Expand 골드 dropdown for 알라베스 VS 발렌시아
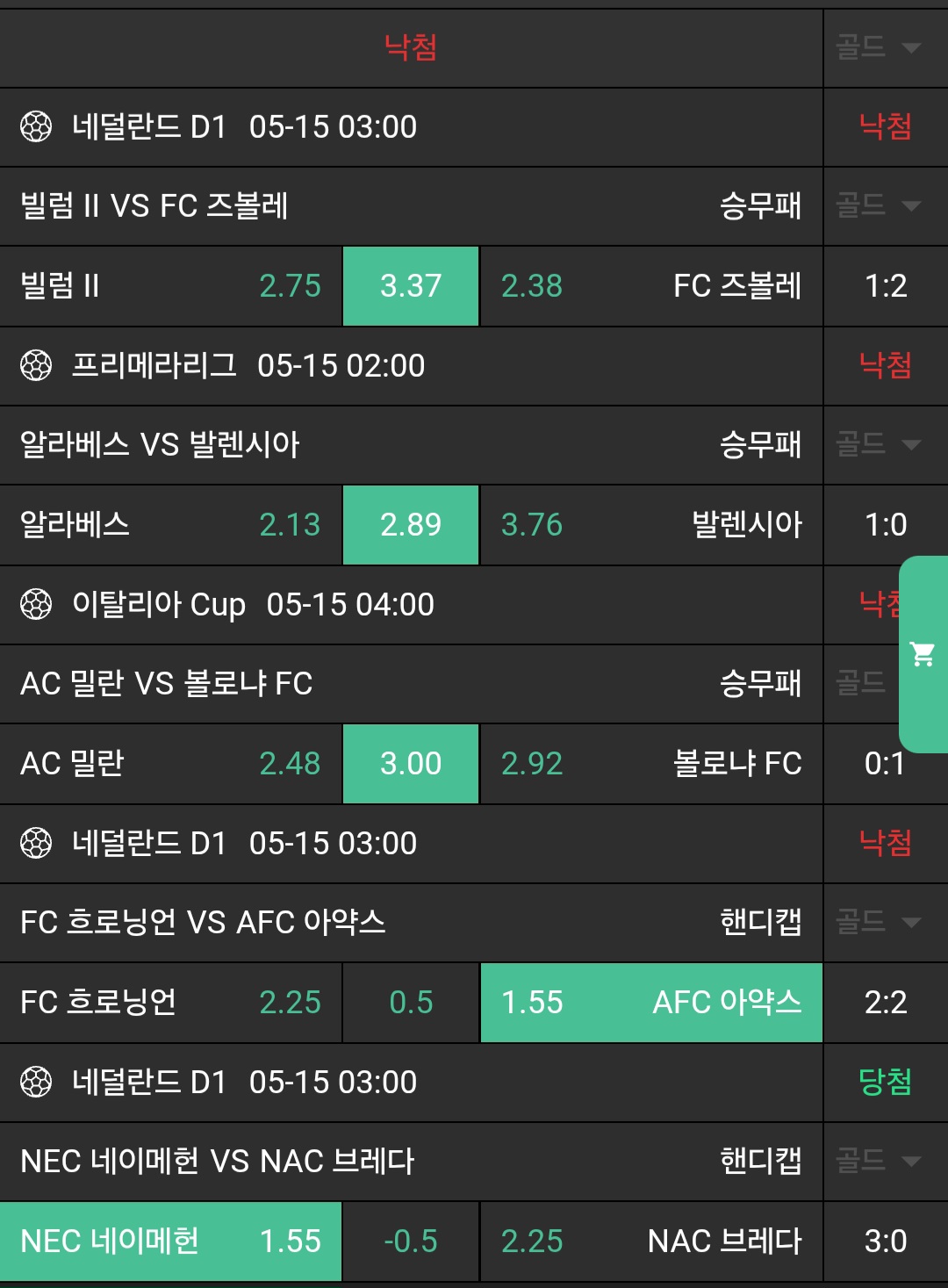Screen dimensions: 948x1288 [x=879, y=444]
